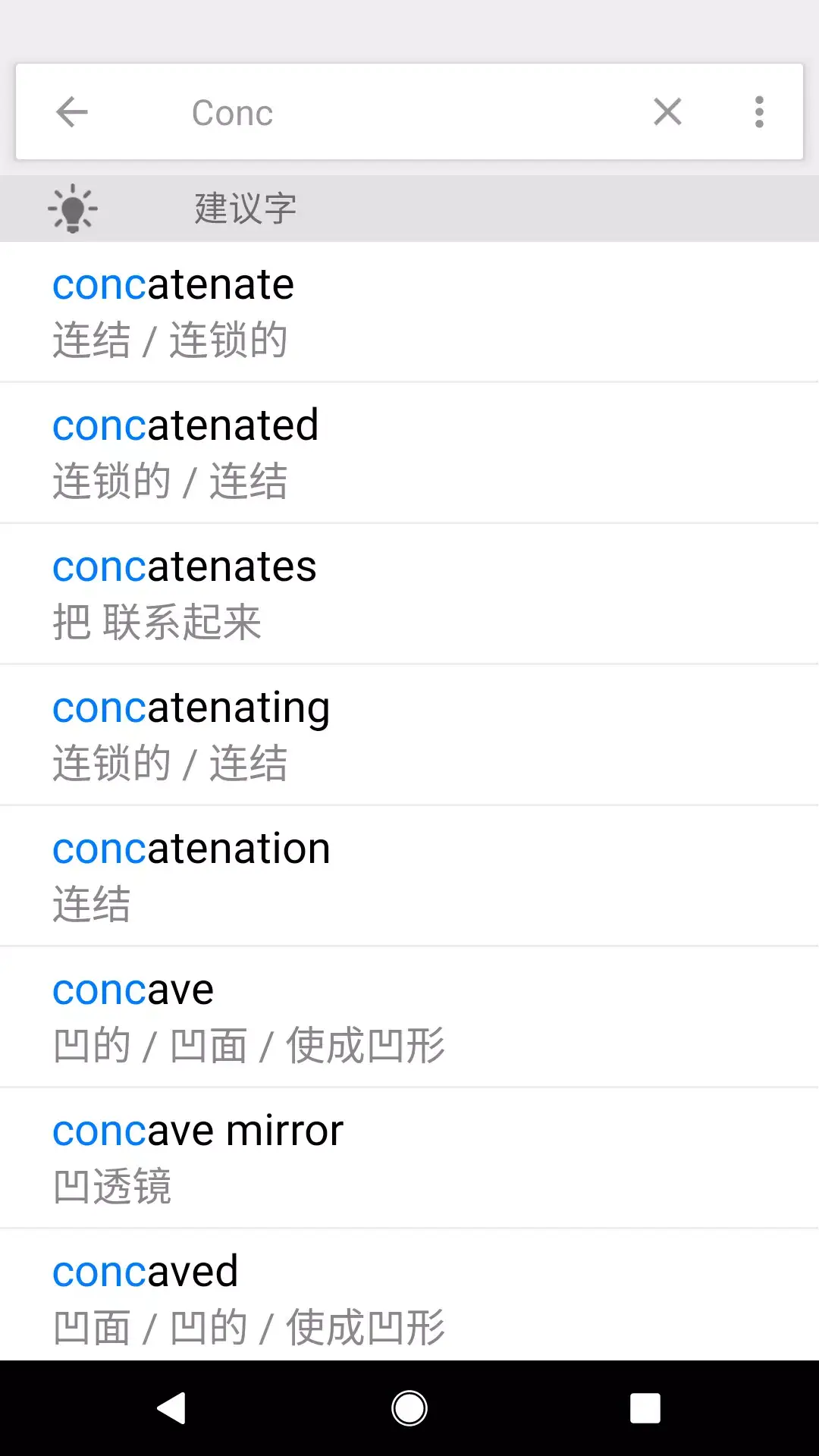
Task: Tap the translation 凹透镜 under concave mirror
Action: (112, 1185)
